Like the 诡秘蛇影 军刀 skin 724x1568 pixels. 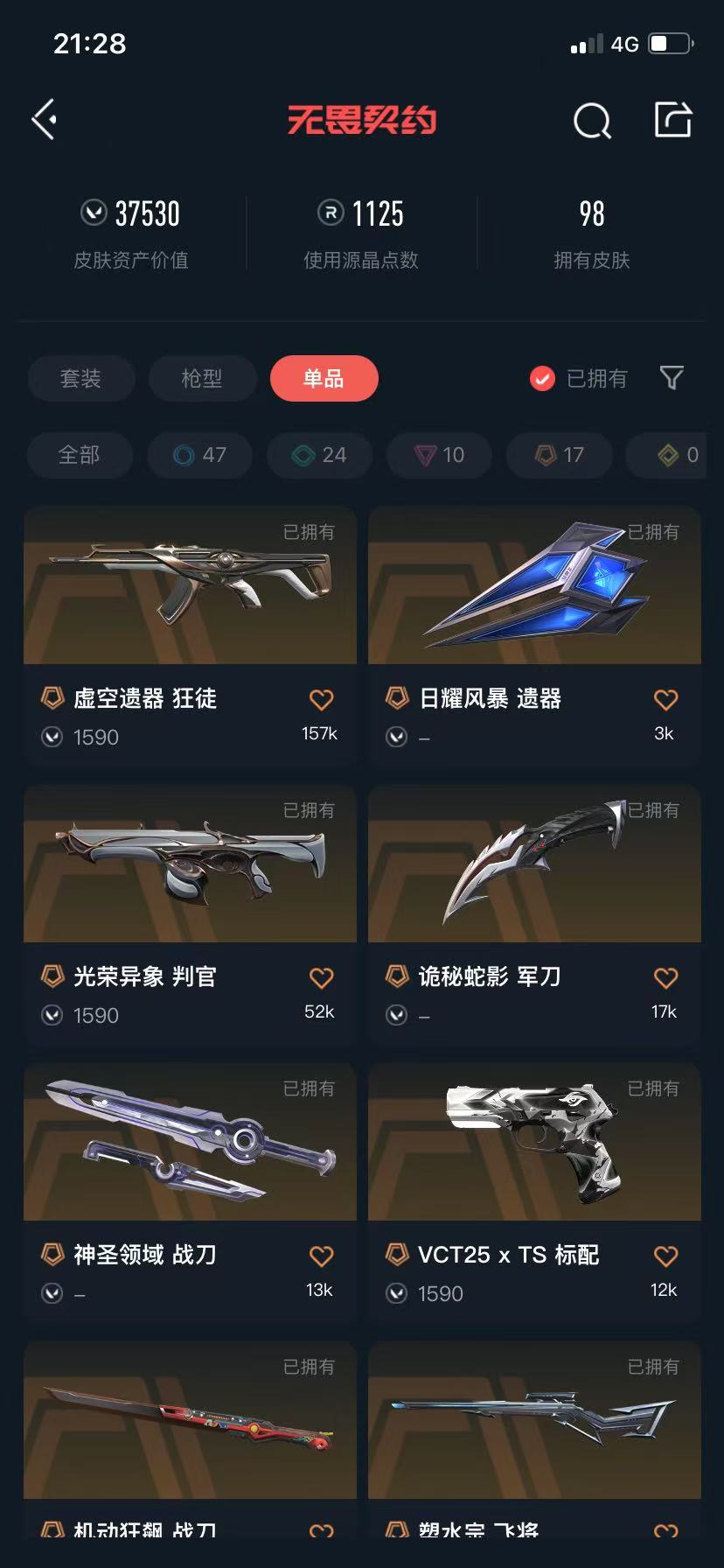[665, 978]
